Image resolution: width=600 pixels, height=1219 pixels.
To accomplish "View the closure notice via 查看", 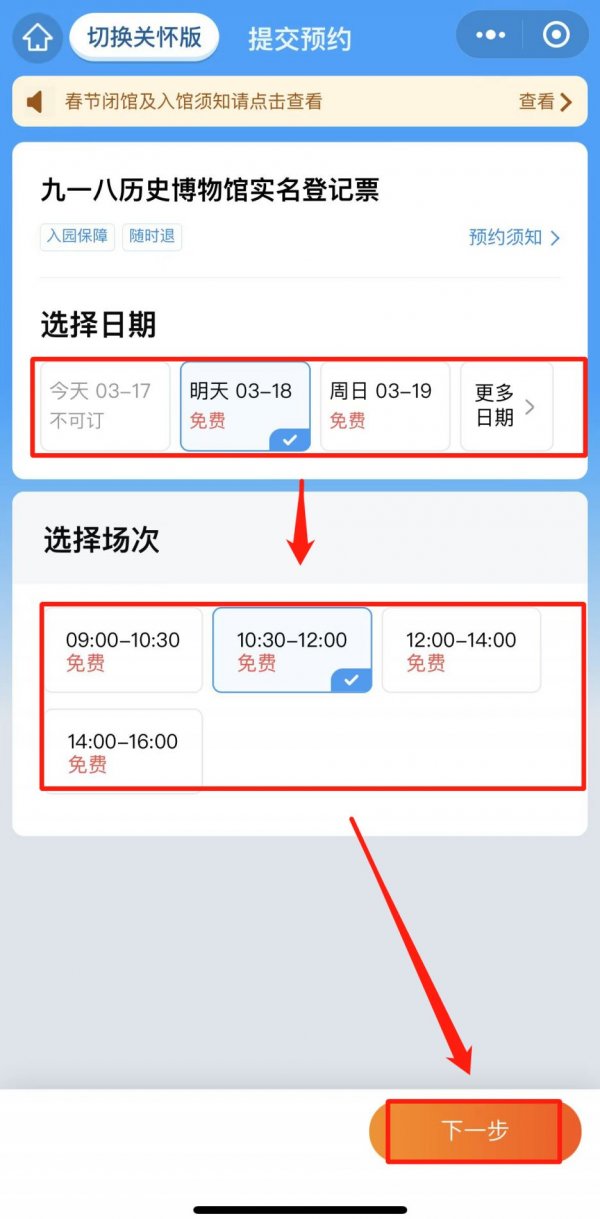I will click(546, 101).
